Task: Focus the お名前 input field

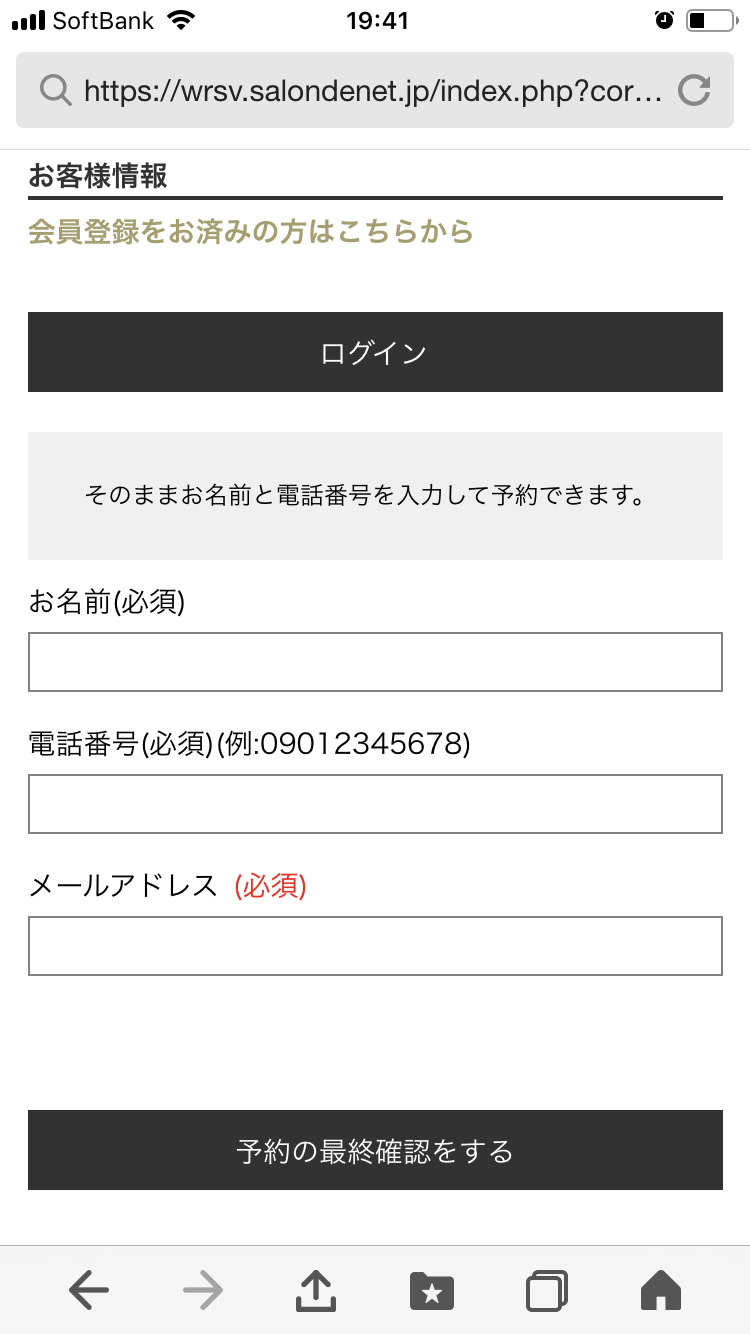Action: point(375,662)
